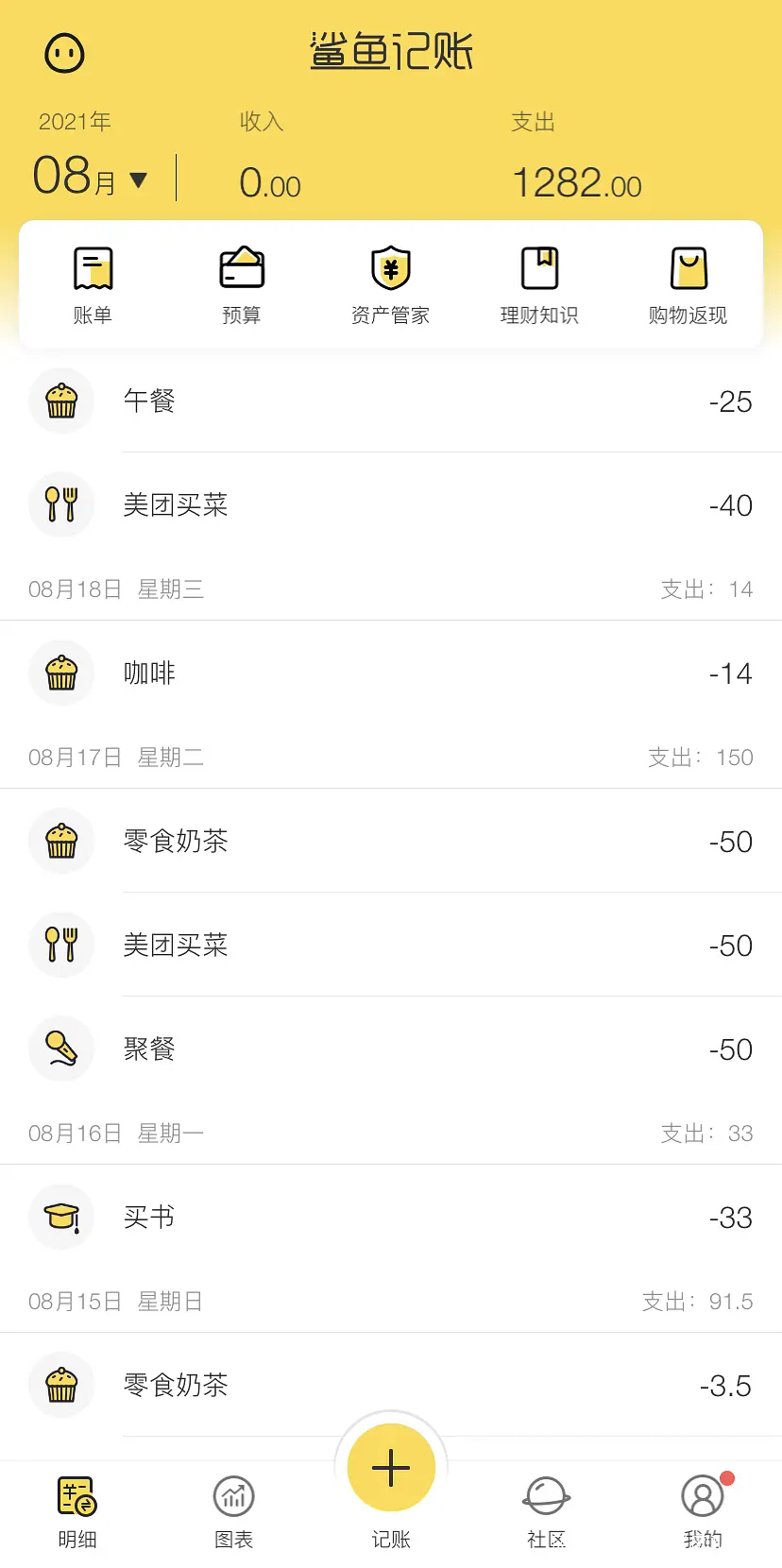
Task: Tap the smiley face icon
Action: pos(65,54)
